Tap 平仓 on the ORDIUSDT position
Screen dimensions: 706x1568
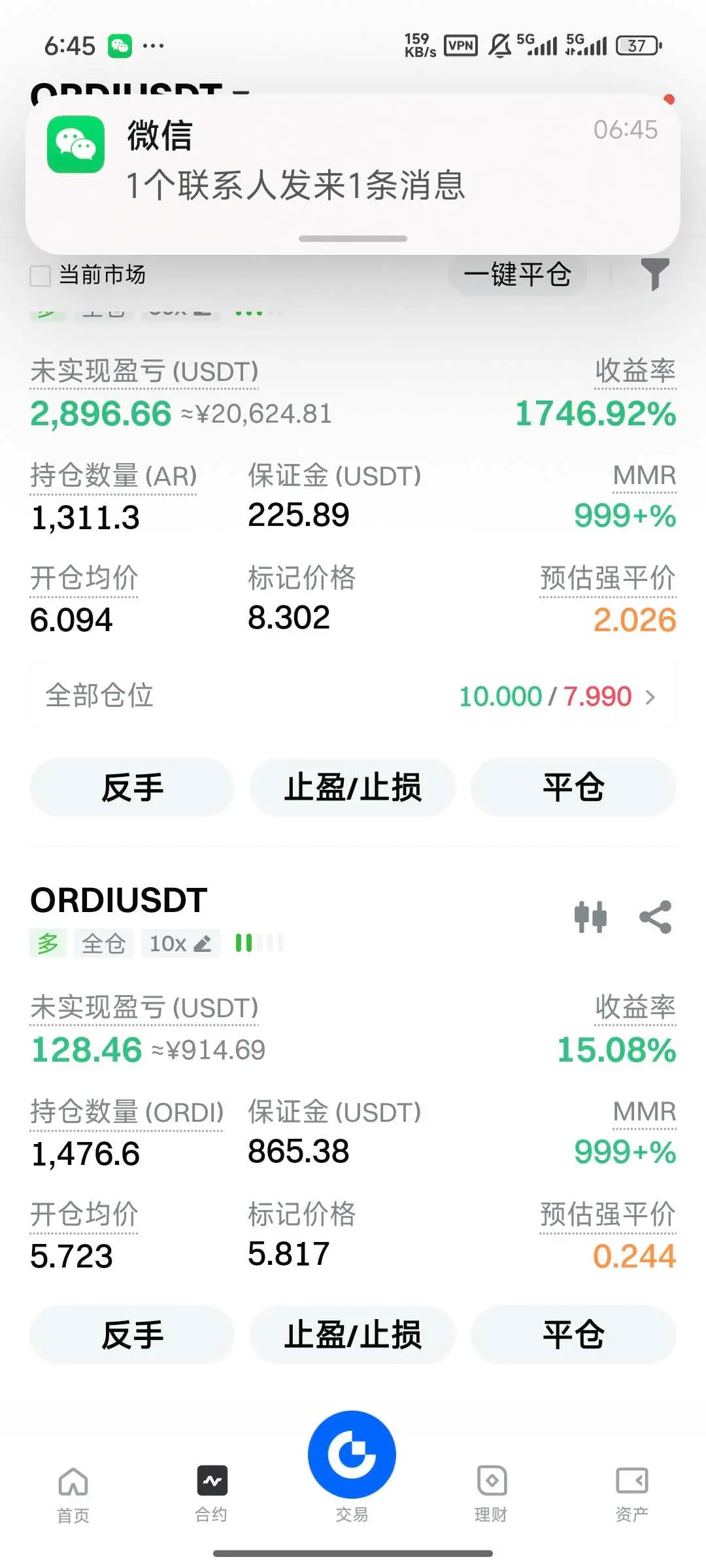coord(573,1335)
